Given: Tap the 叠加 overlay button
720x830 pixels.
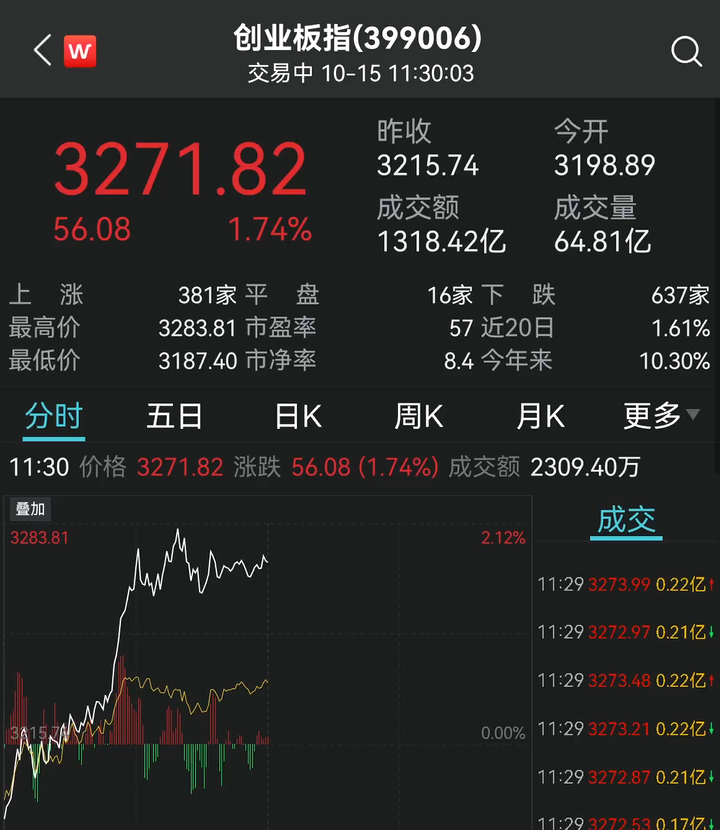Looking at the screenshot, I should pos(30,509).
